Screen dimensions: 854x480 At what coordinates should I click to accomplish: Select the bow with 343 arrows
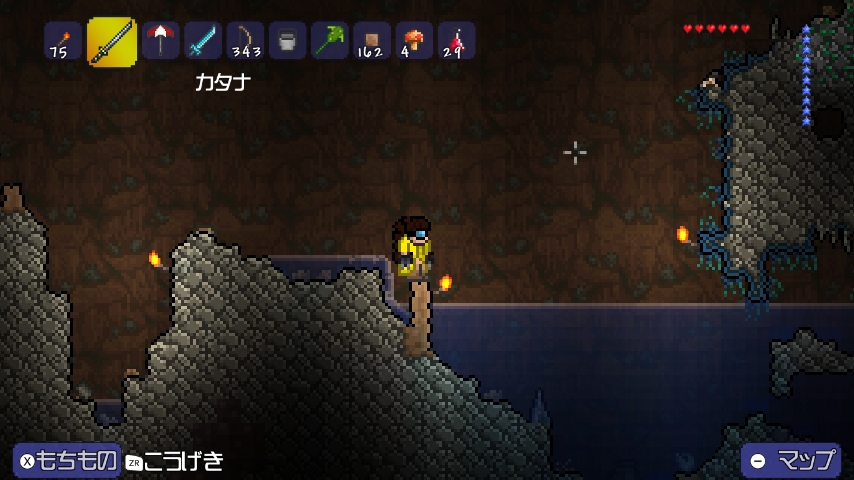click(245, 41)
